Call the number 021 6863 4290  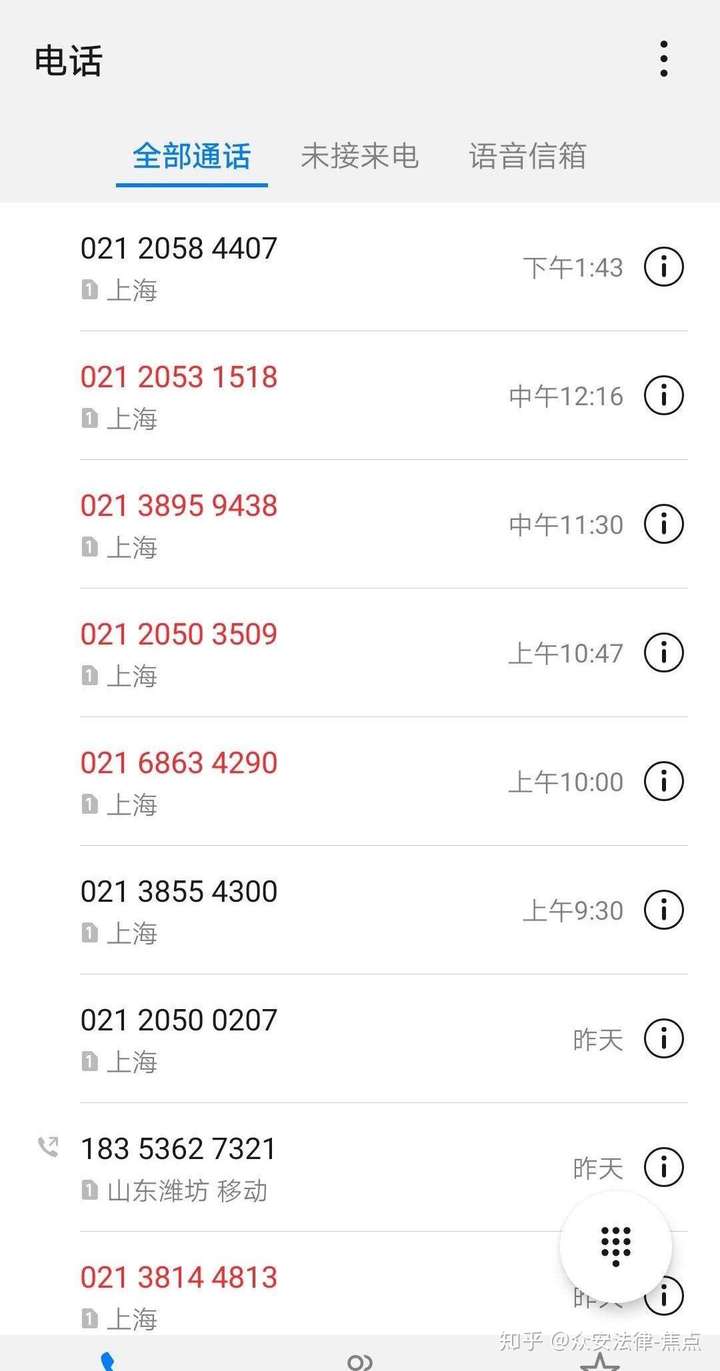(178, 763)
